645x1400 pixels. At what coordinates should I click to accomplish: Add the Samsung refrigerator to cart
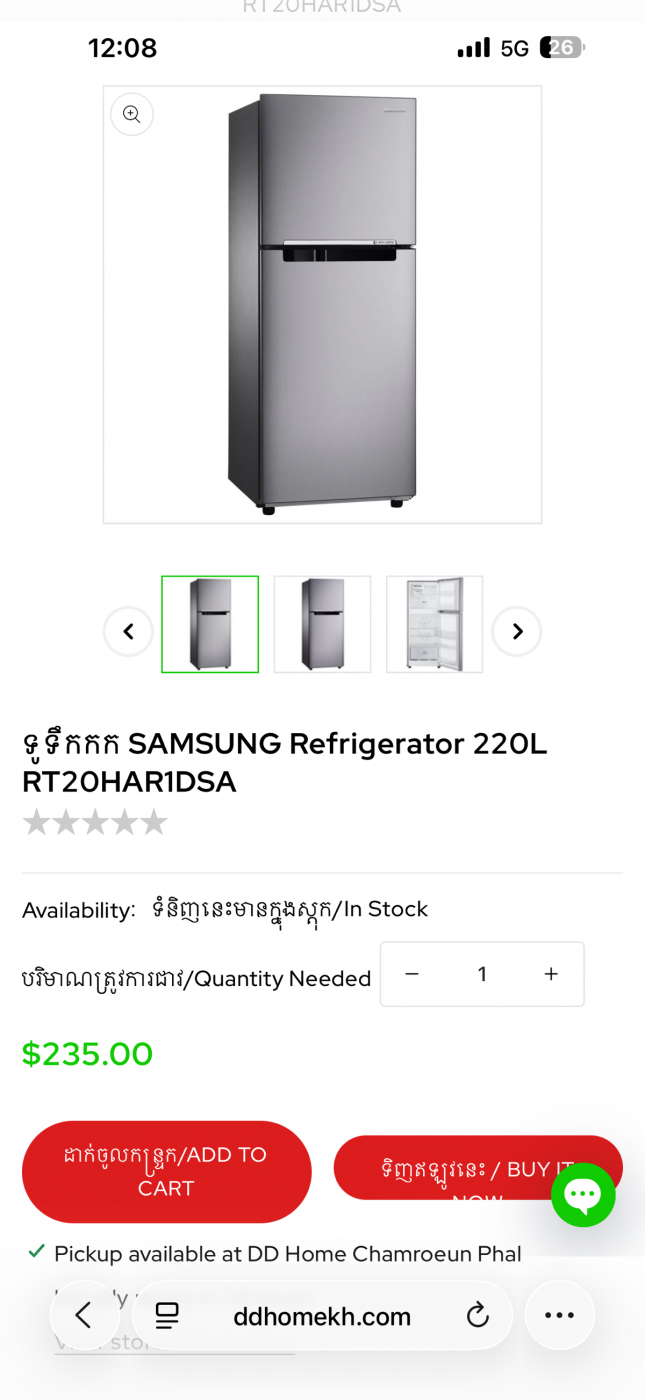[x=167, y=1171]
